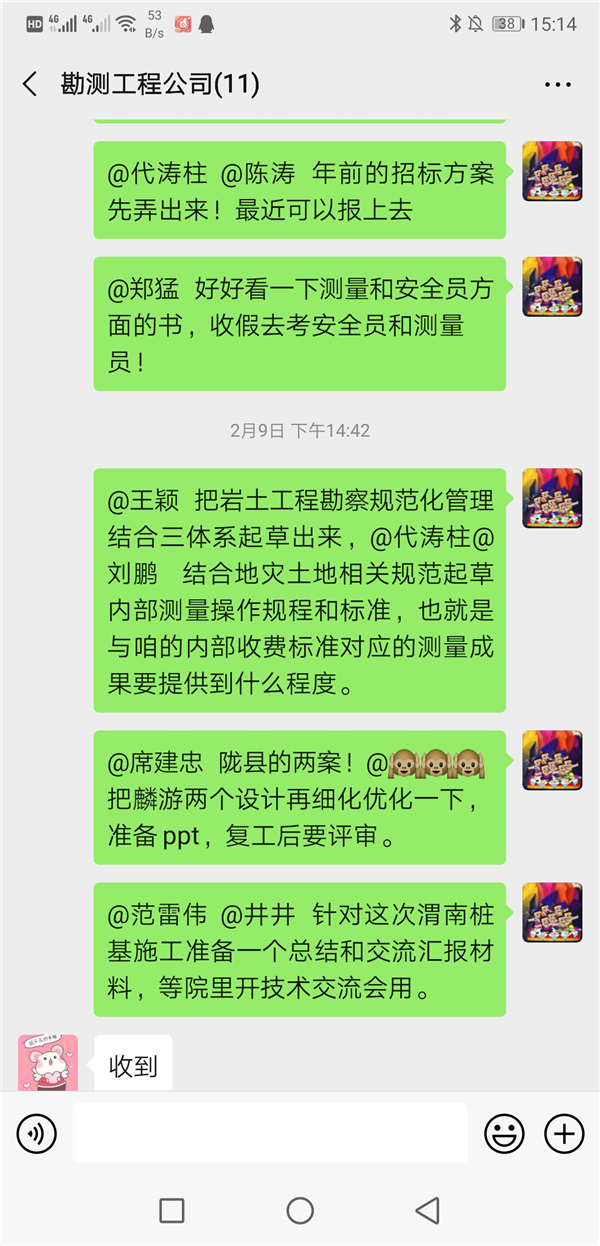This screenshot has height=1246, width=600.
Task: Tap sender avatar beside the @郑猛 message
Action: (552, 287)
